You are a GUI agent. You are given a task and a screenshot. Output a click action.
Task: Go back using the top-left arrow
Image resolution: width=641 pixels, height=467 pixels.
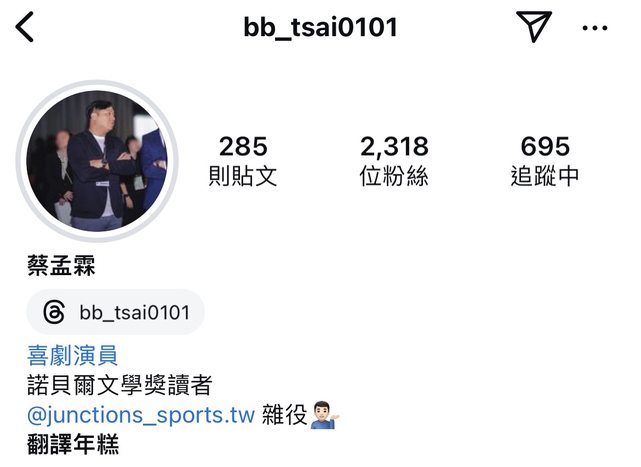(x=24, y=28)
